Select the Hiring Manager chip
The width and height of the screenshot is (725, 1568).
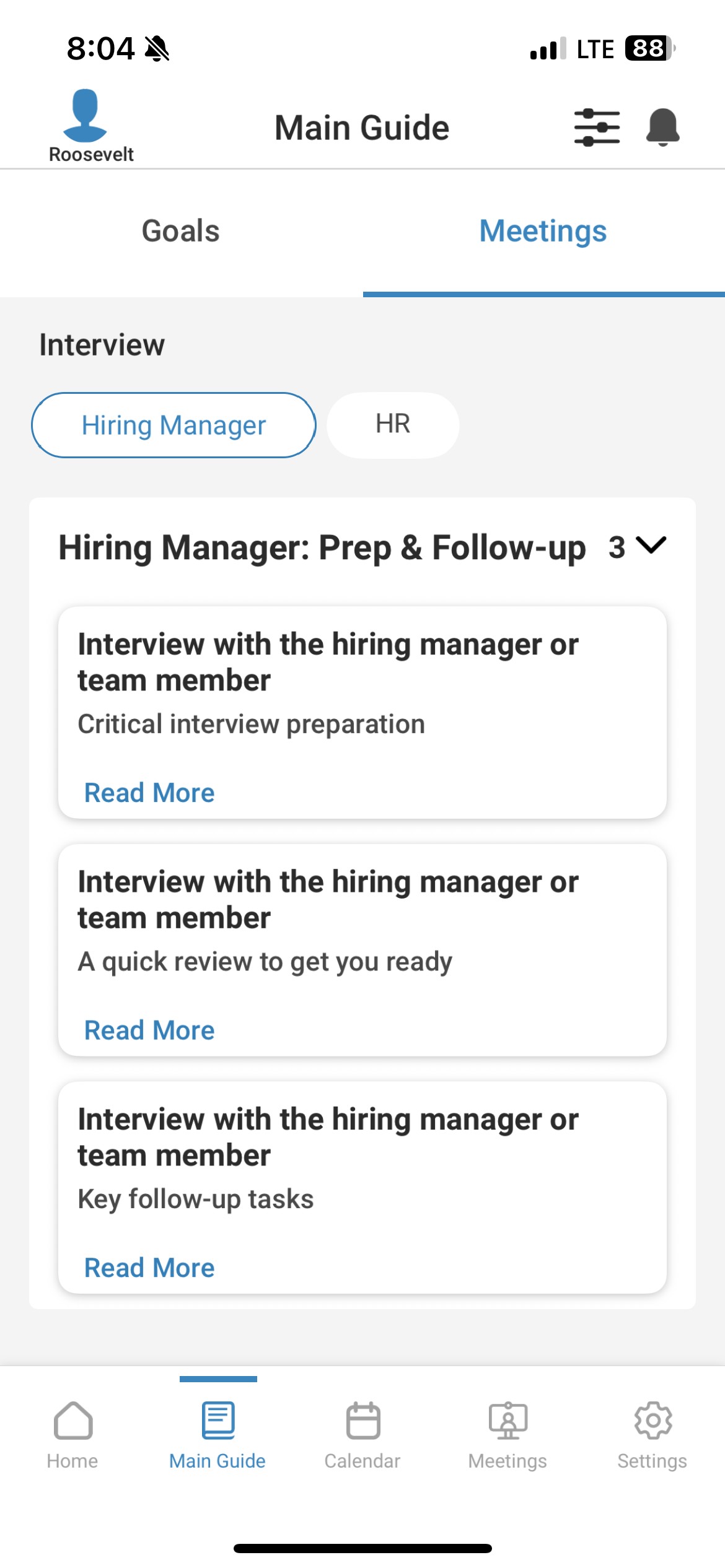pyautogui.click(x=174, y=425)
